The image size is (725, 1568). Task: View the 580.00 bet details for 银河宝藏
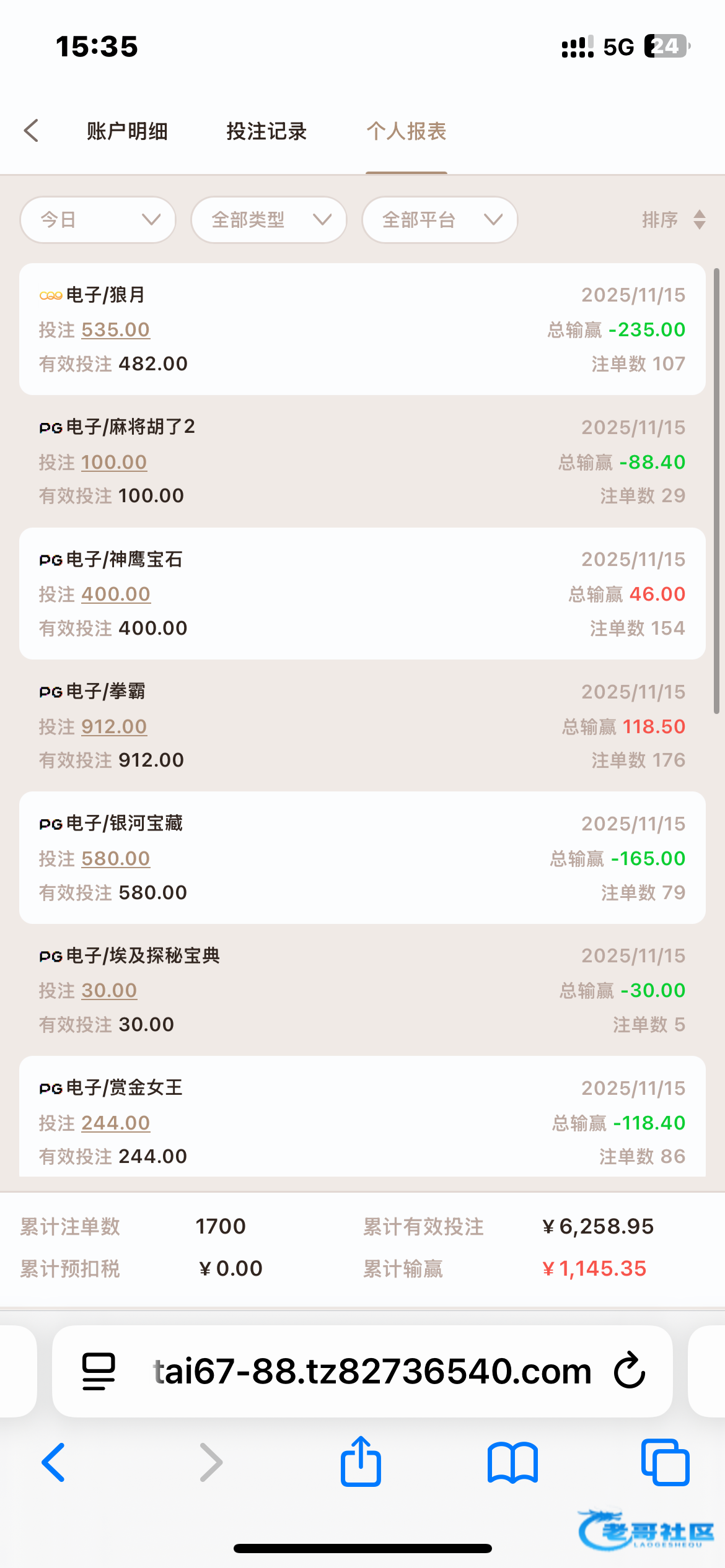[115, 858]
